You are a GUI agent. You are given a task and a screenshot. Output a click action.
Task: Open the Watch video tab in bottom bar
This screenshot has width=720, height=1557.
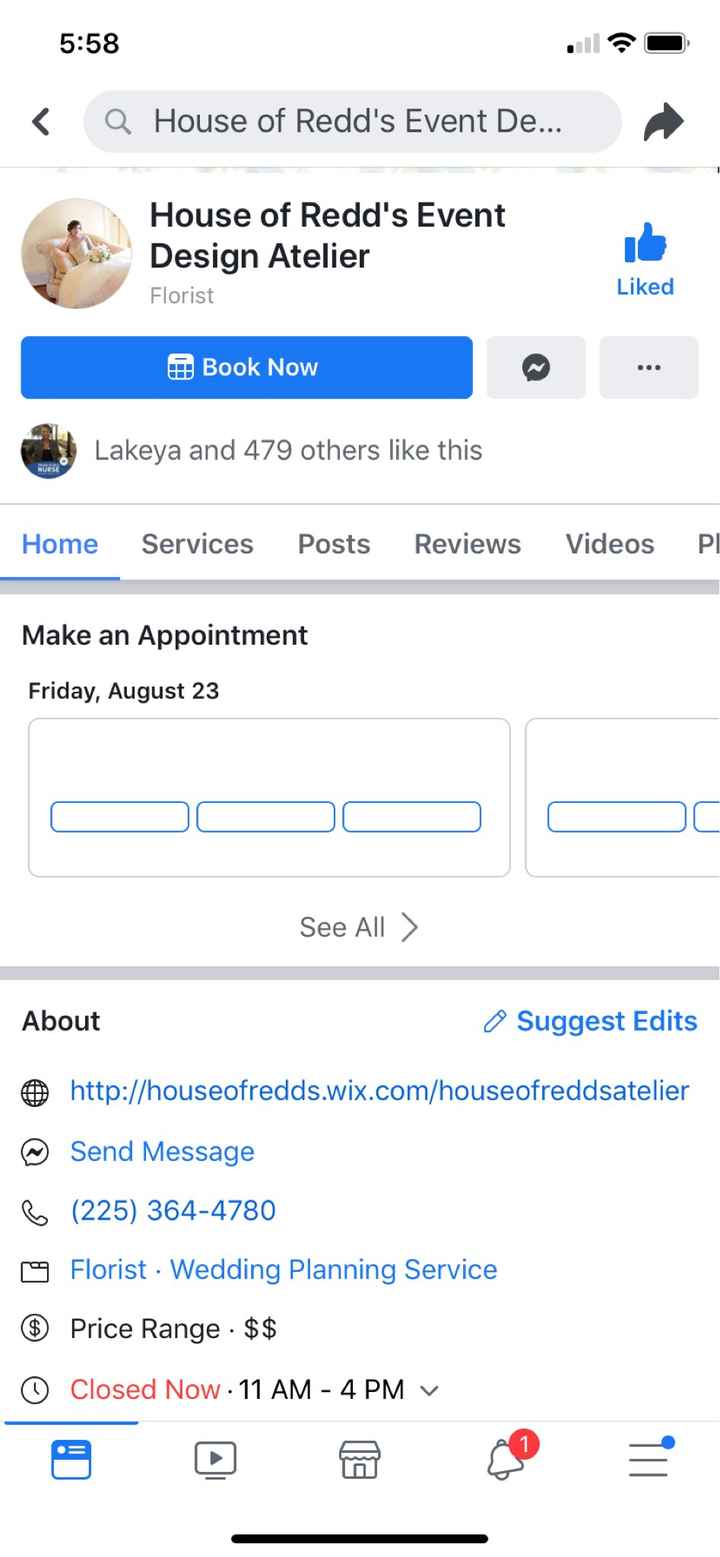215,1460
